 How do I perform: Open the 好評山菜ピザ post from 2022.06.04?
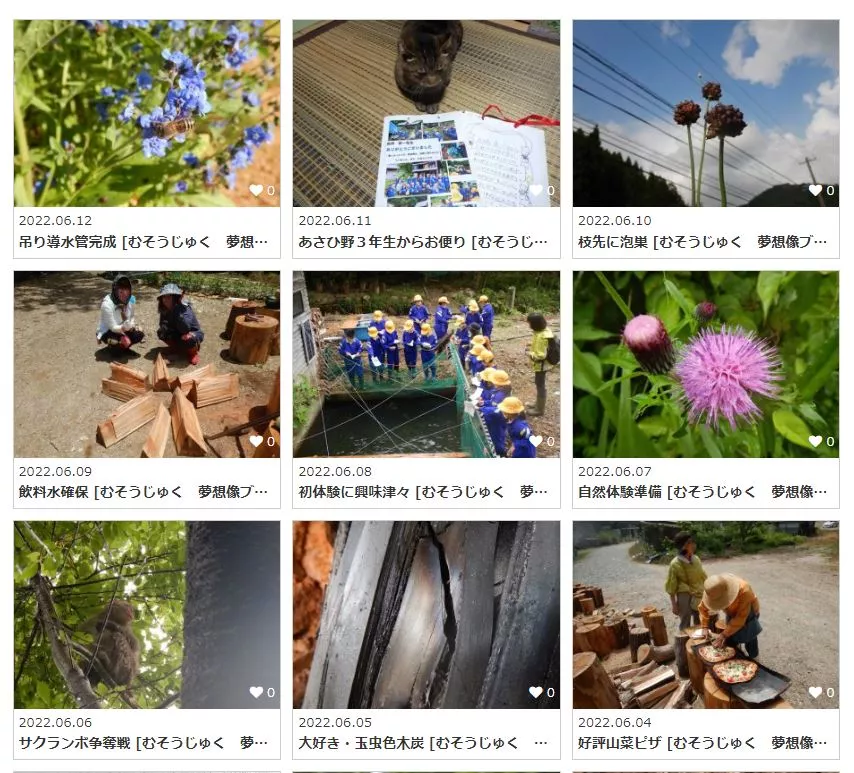(x=705, y=742)
